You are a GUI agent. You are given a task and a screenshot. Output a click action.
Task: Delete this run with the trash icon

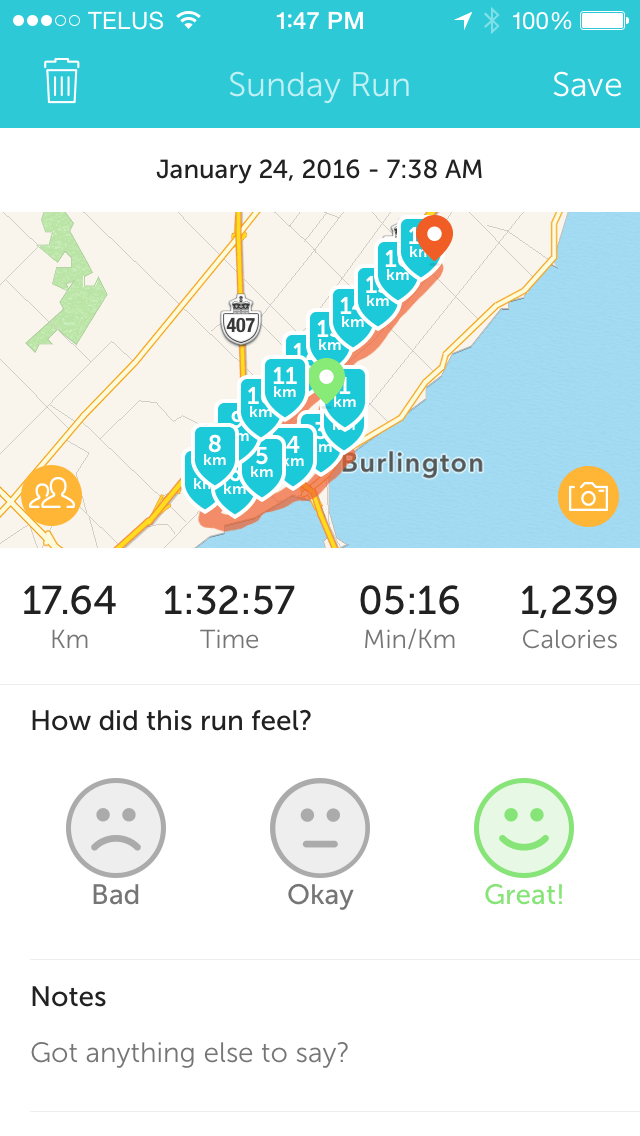[61, 82]
